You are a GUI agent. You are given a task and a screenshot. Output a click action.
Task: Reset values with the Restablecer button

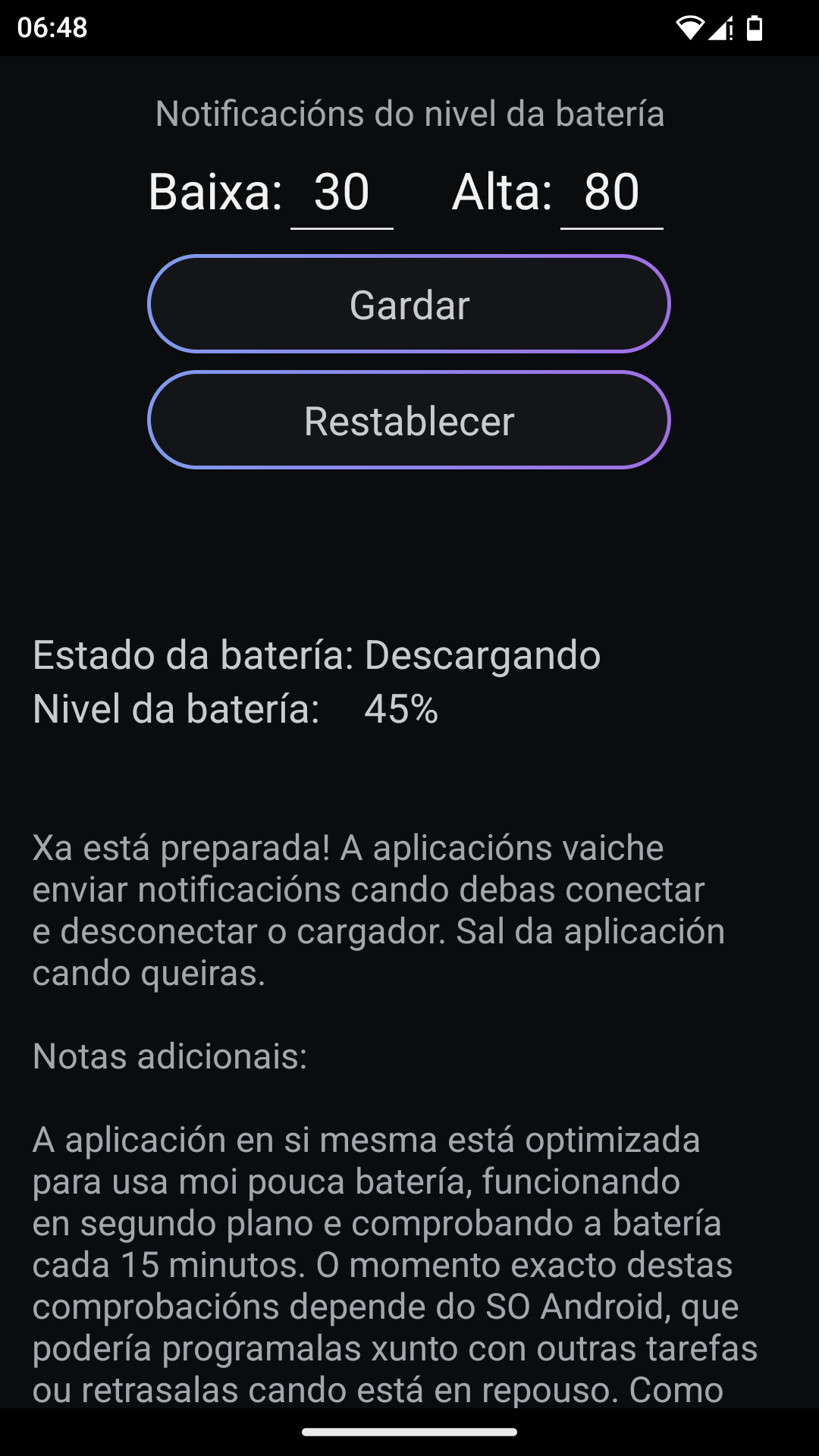click(x=409, y=420)
